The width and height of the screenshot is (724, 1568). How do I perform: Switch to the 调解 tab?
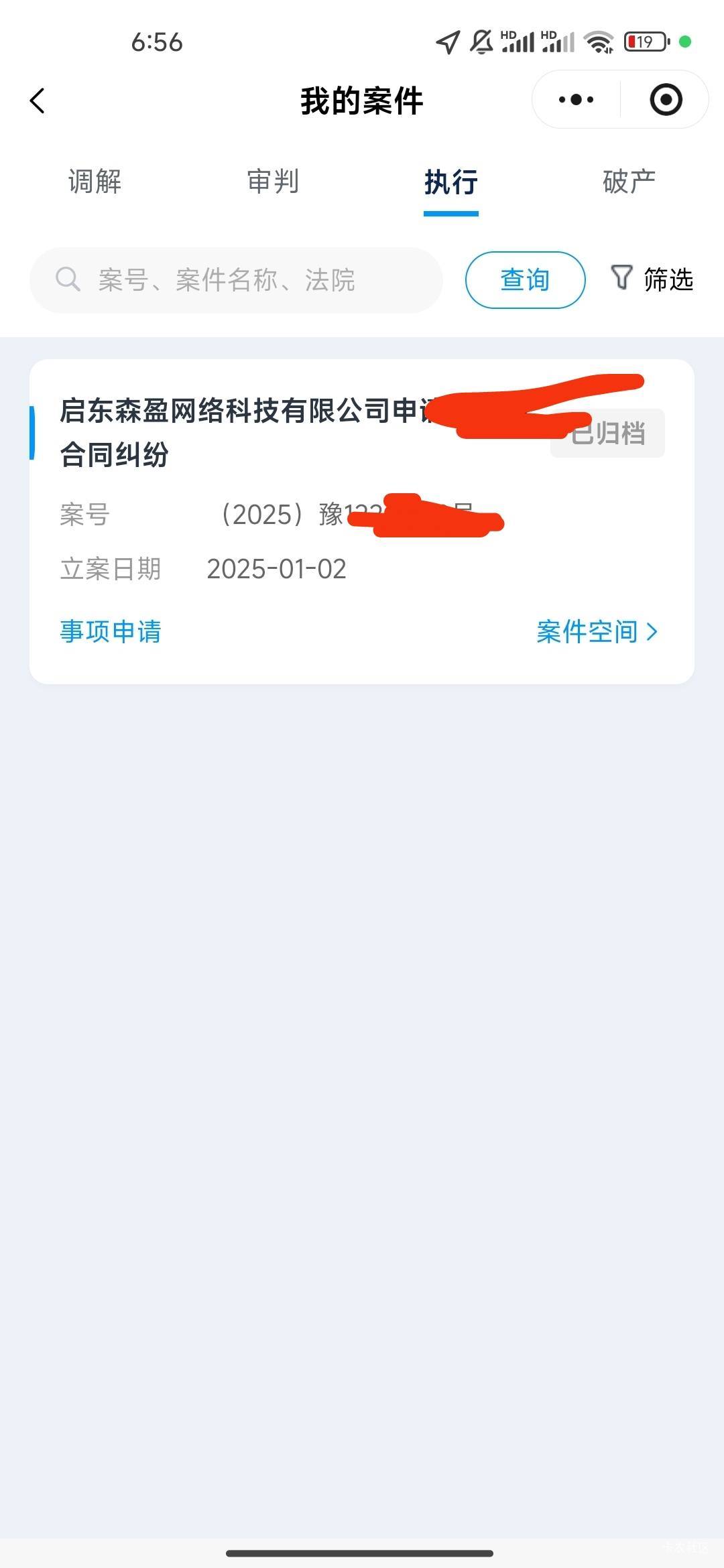(x=95, y=182)
